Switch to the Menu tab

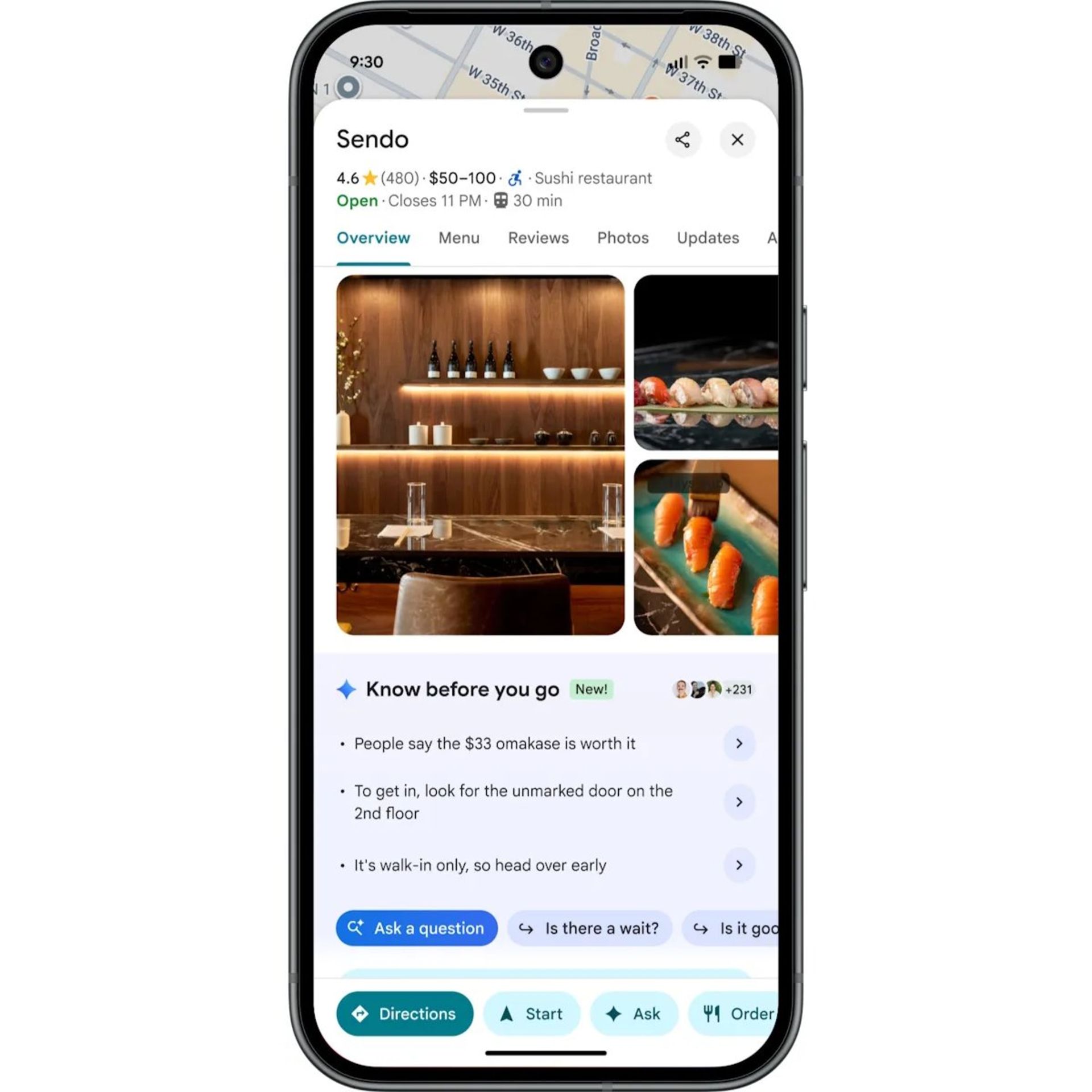point(458,238)
